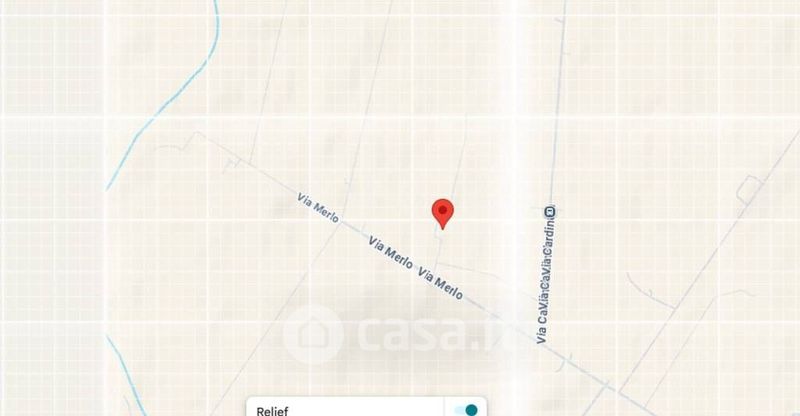This screenshot has width=800, height=416.
Task: Toggle the Relief switch
Action: pyautogui.click(x=465, y=410)
